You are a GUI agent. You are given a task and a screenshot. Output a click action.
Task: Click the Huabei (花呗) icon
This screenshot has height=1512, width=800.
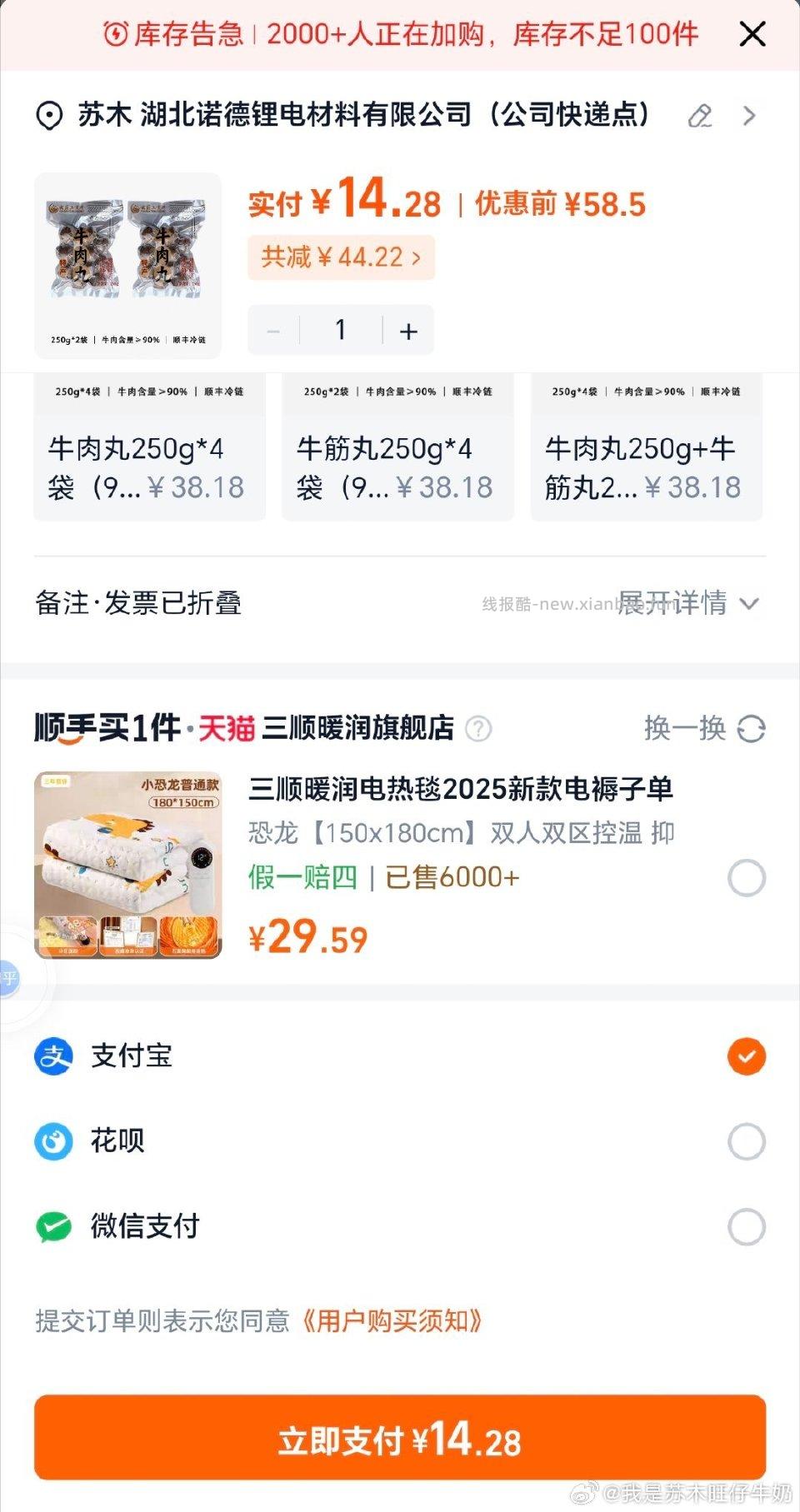(x=52, y=1141)
